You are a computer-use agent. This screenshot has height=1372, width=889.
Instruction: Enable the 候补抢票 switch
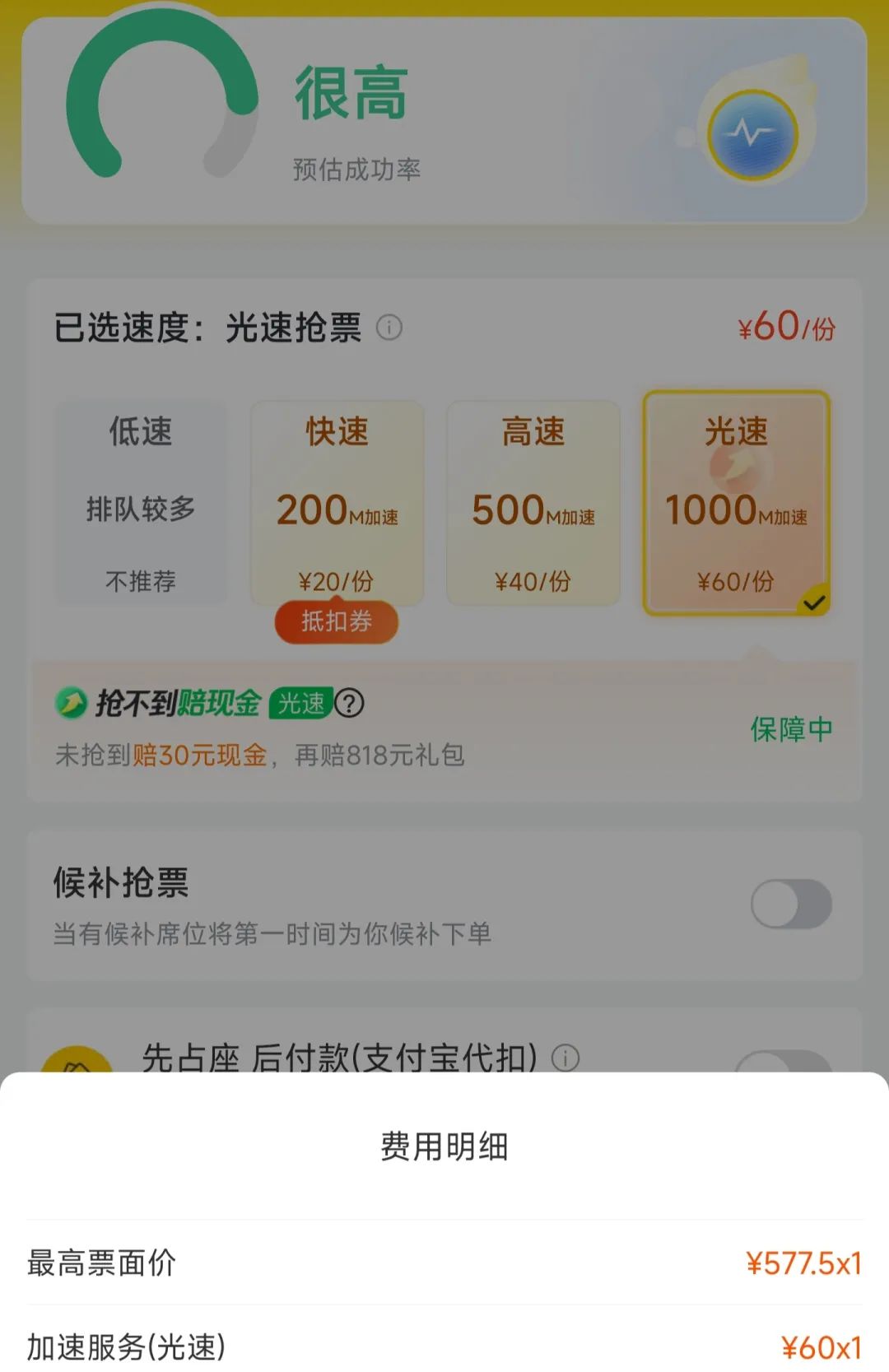pyautogui.click(x=790, y=904)
